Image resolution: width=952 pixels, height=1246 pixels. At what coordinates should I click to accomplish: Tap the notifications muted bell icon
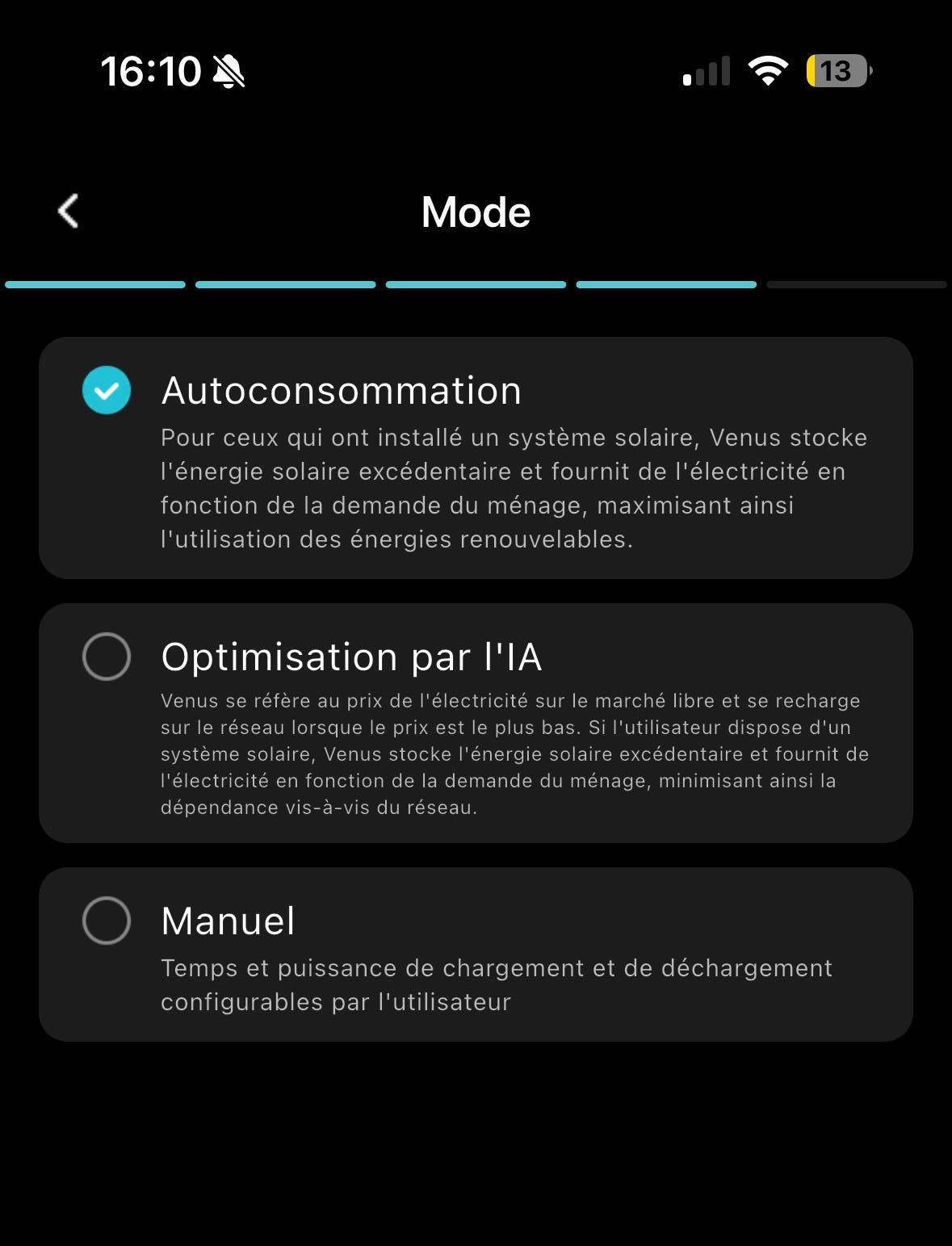tap(228, 73)
